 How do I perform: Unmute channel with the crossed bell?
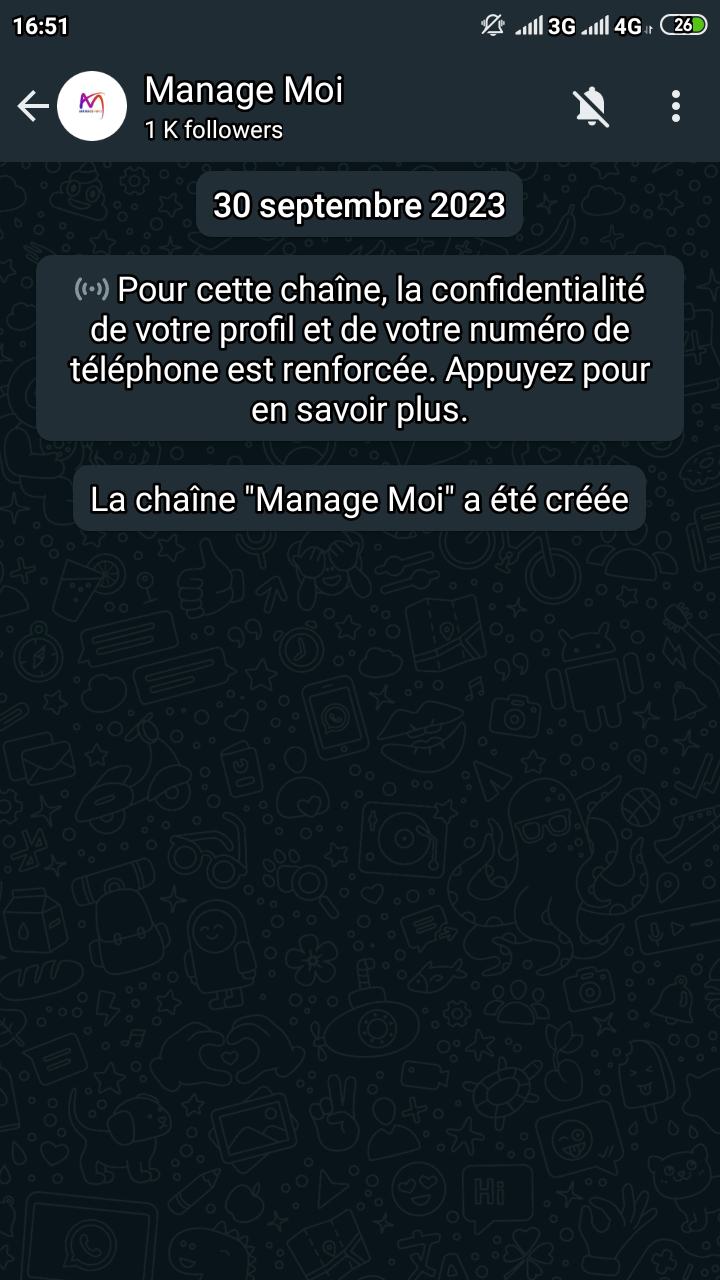point(591,106)
